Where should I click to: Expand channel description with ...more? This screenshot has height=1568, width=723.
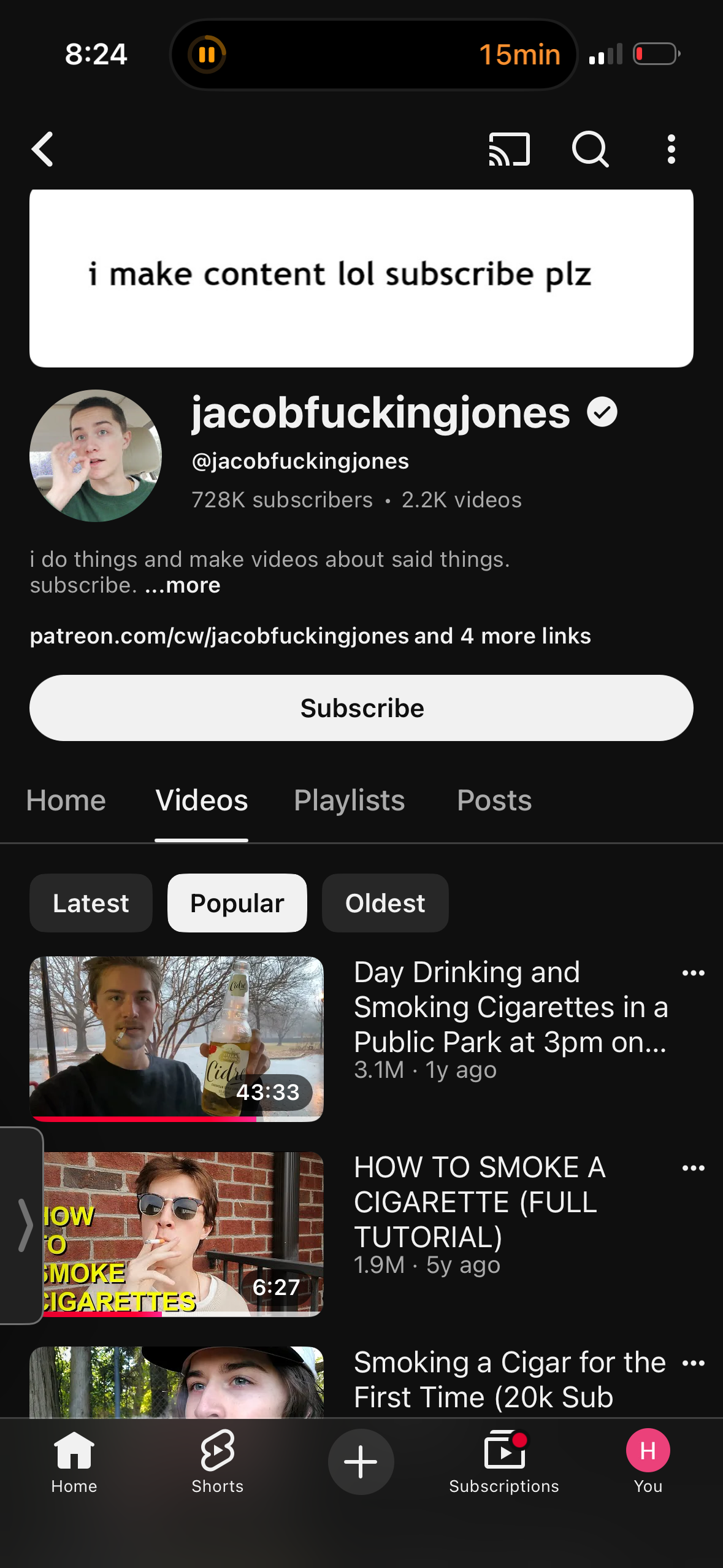(x=183, y=585)
